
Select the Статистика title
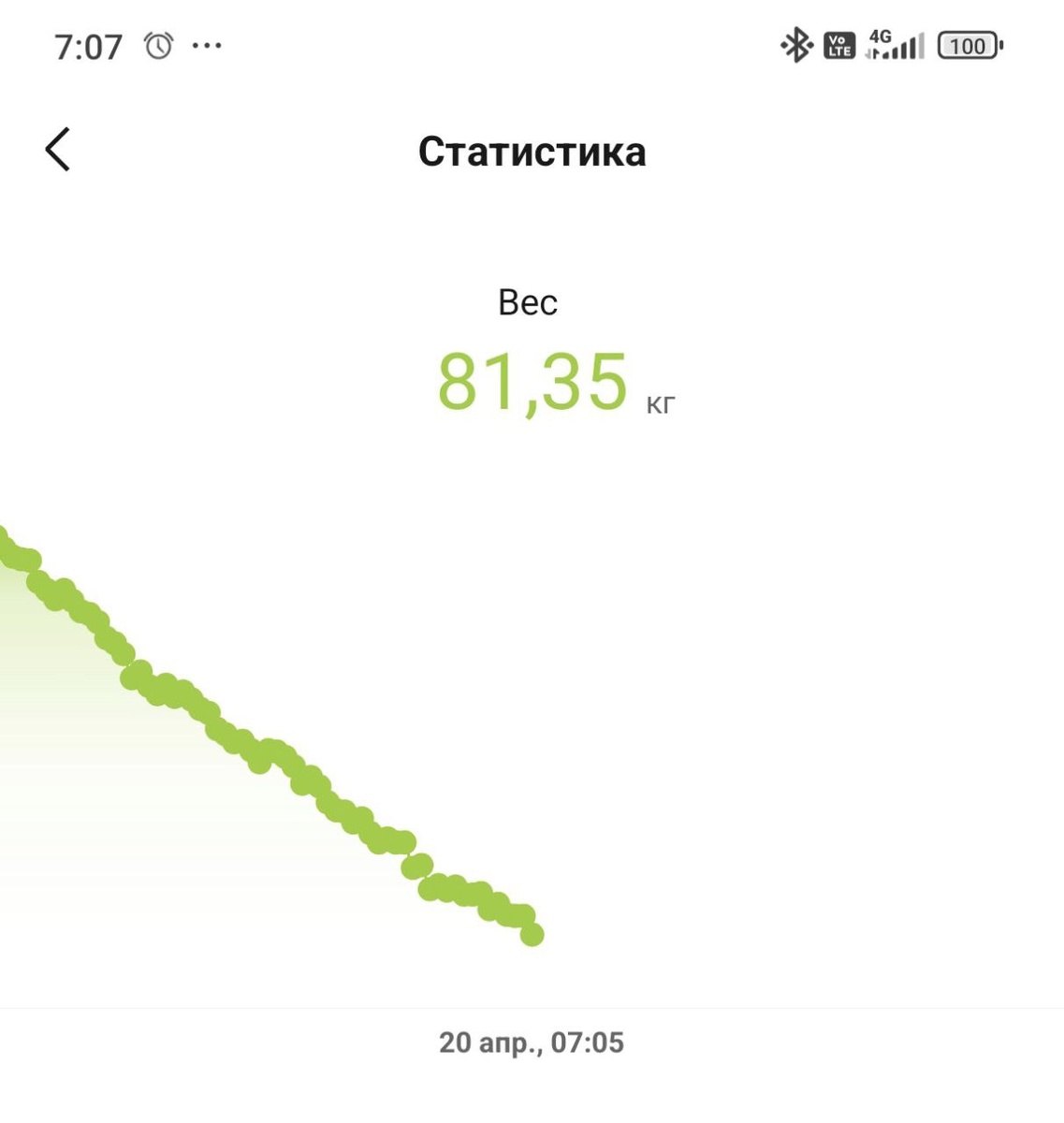(x=532, y=151)
